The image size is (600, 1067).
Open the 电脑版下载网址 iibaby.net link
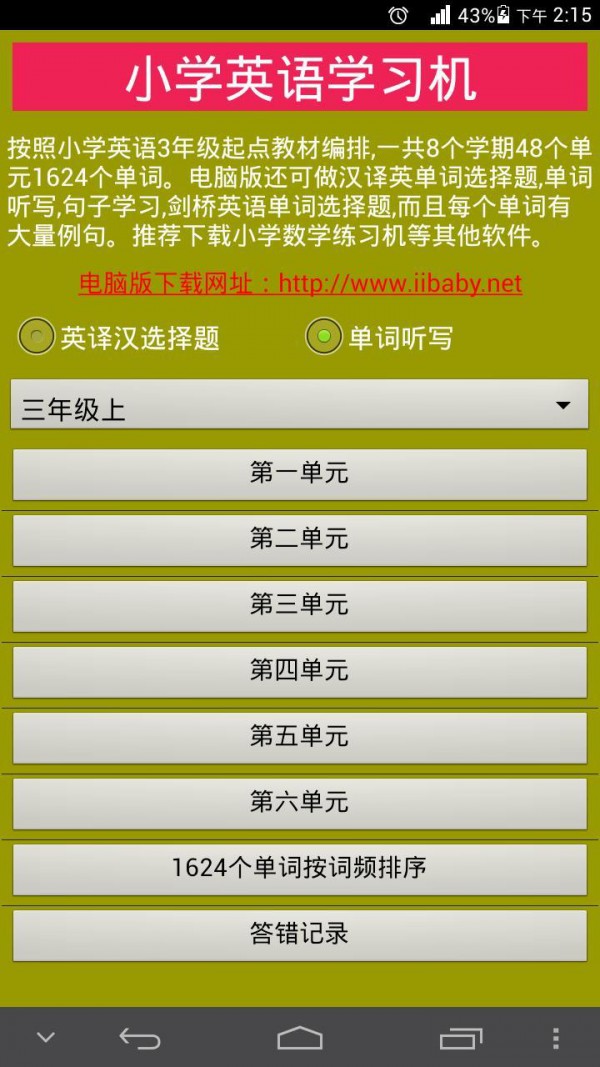300,283
